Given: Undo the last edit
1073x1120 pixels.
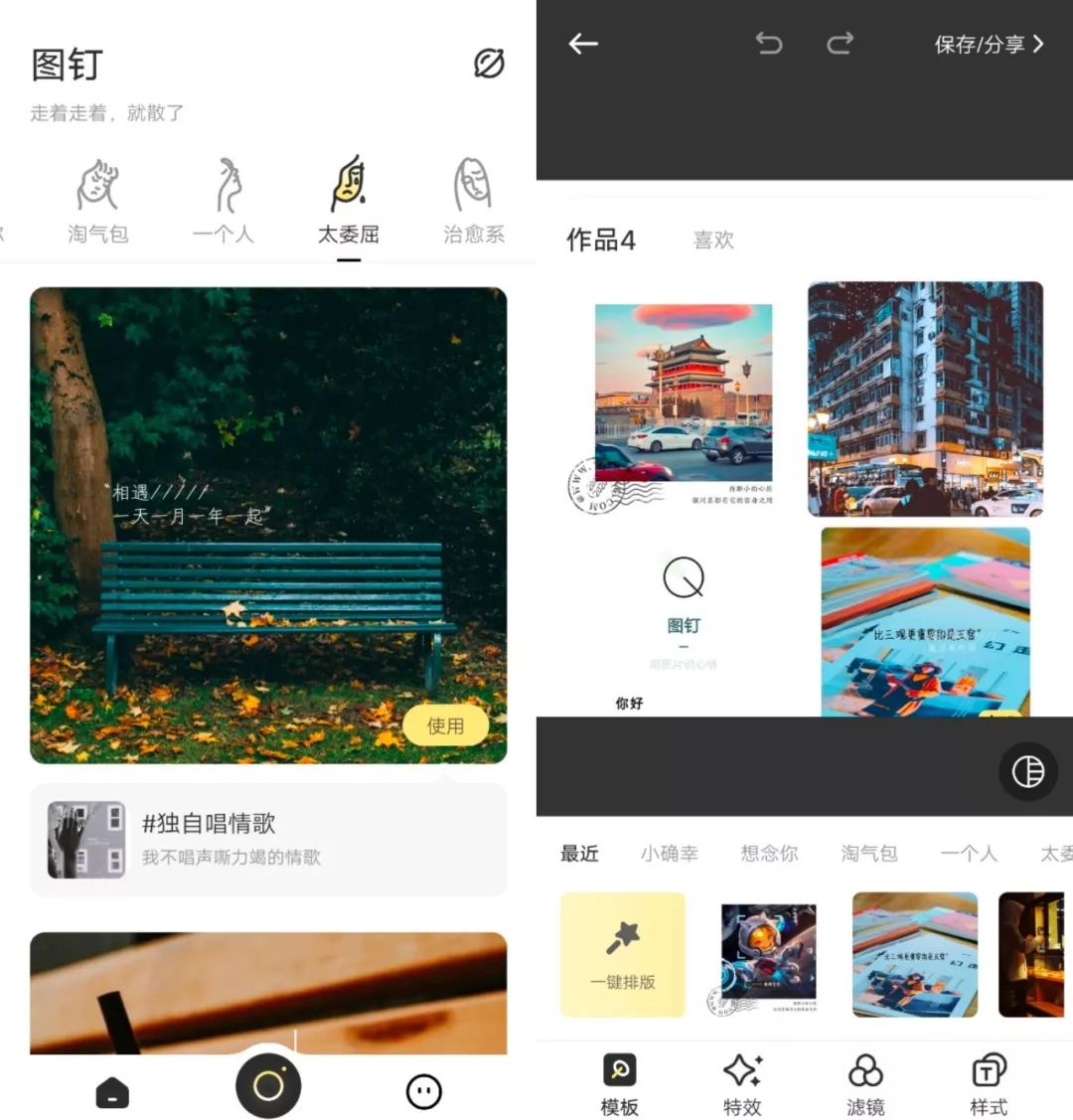Looking at the screenshot, I should tap(768, 44).
